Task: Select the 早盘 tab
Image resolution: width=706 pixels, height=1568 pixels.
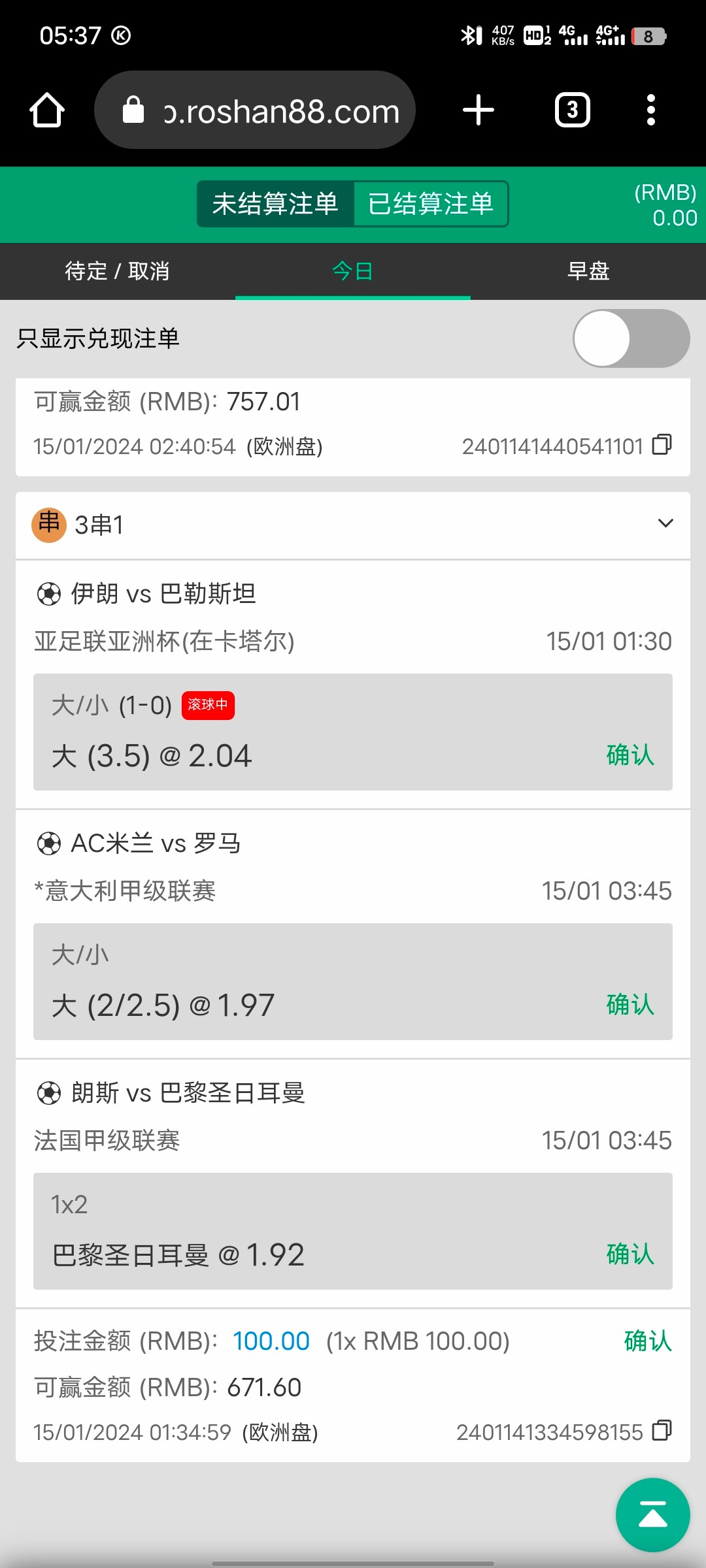Action: tap(588, 270)
